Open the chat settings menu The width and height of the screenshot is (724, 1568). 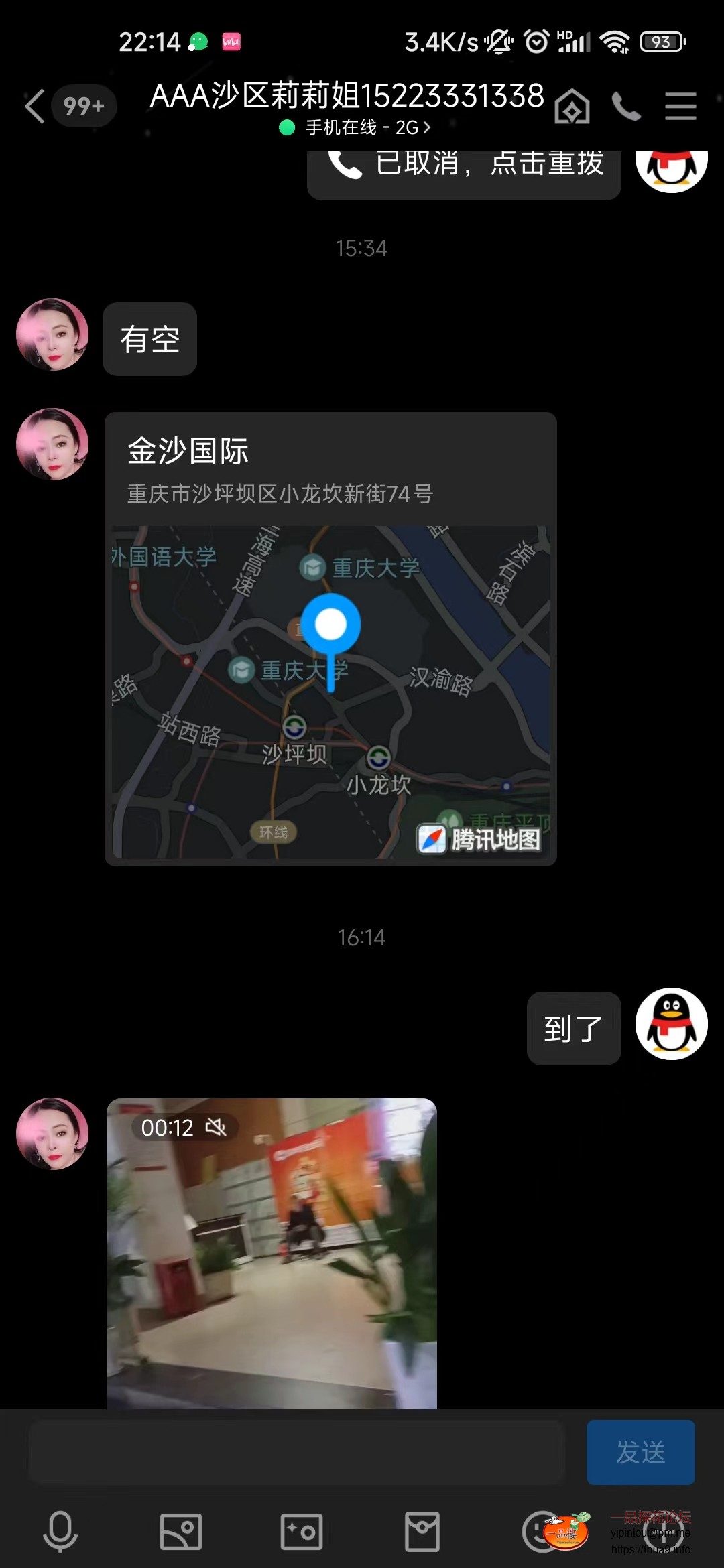pos(680,107)
